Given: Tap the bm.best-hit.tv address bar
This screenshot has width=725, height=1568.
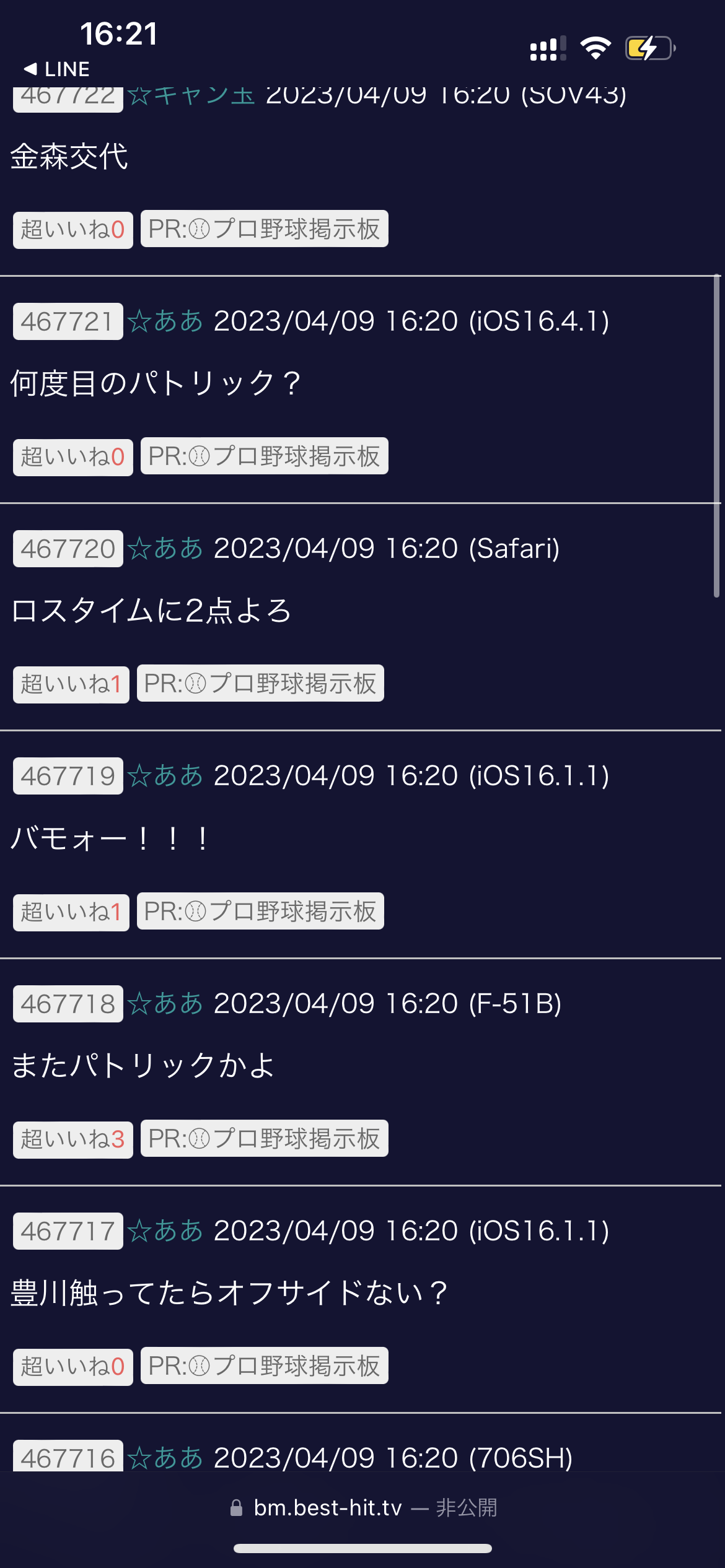Looking at the screenshot, I should pyautogui.click(x=362, y=1508).
